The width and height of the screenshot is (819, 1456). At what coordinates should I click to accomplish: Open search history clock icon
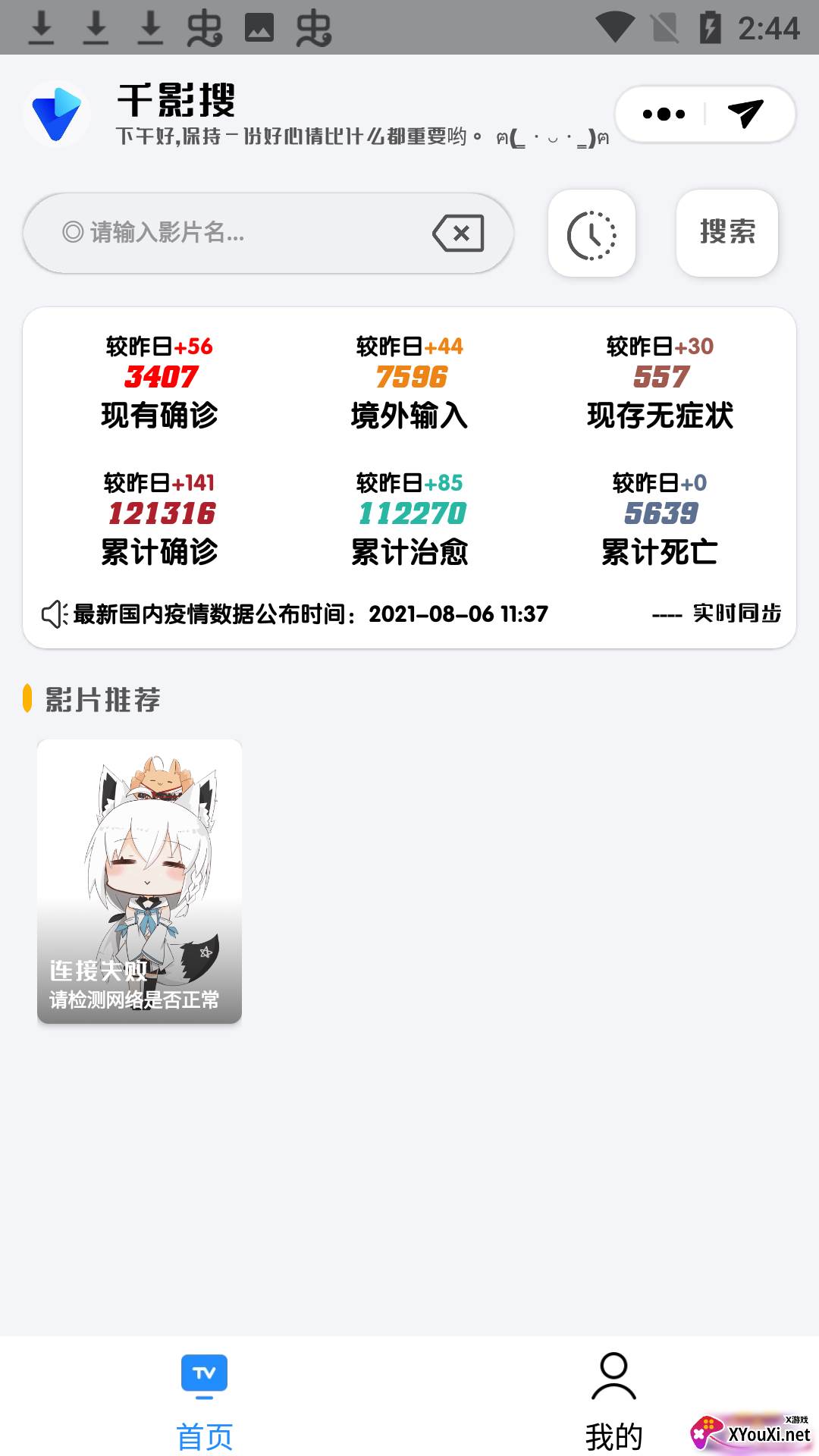coord(591,234)
